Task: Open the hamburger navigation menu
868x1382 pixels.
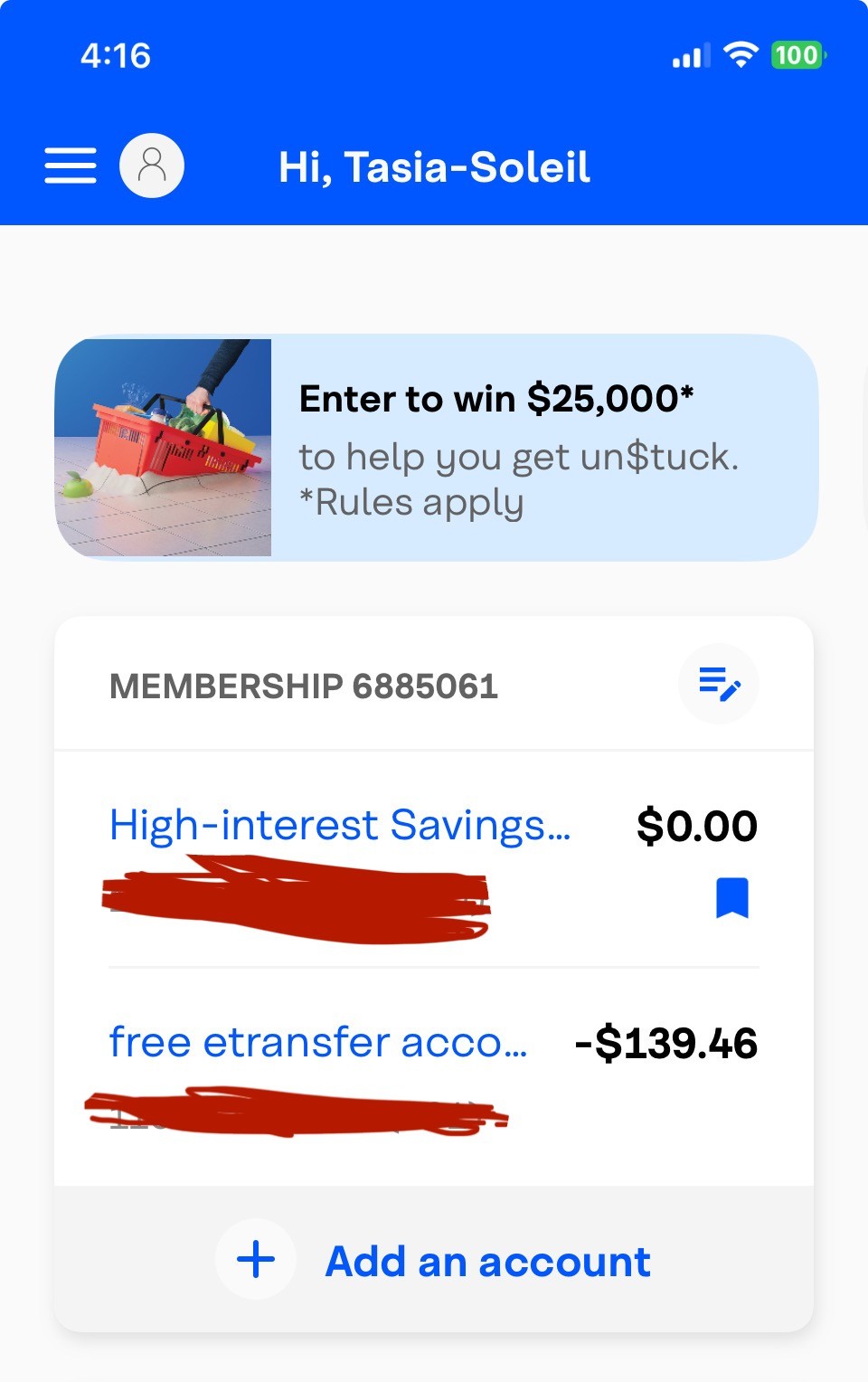Action: click(71, 166)
